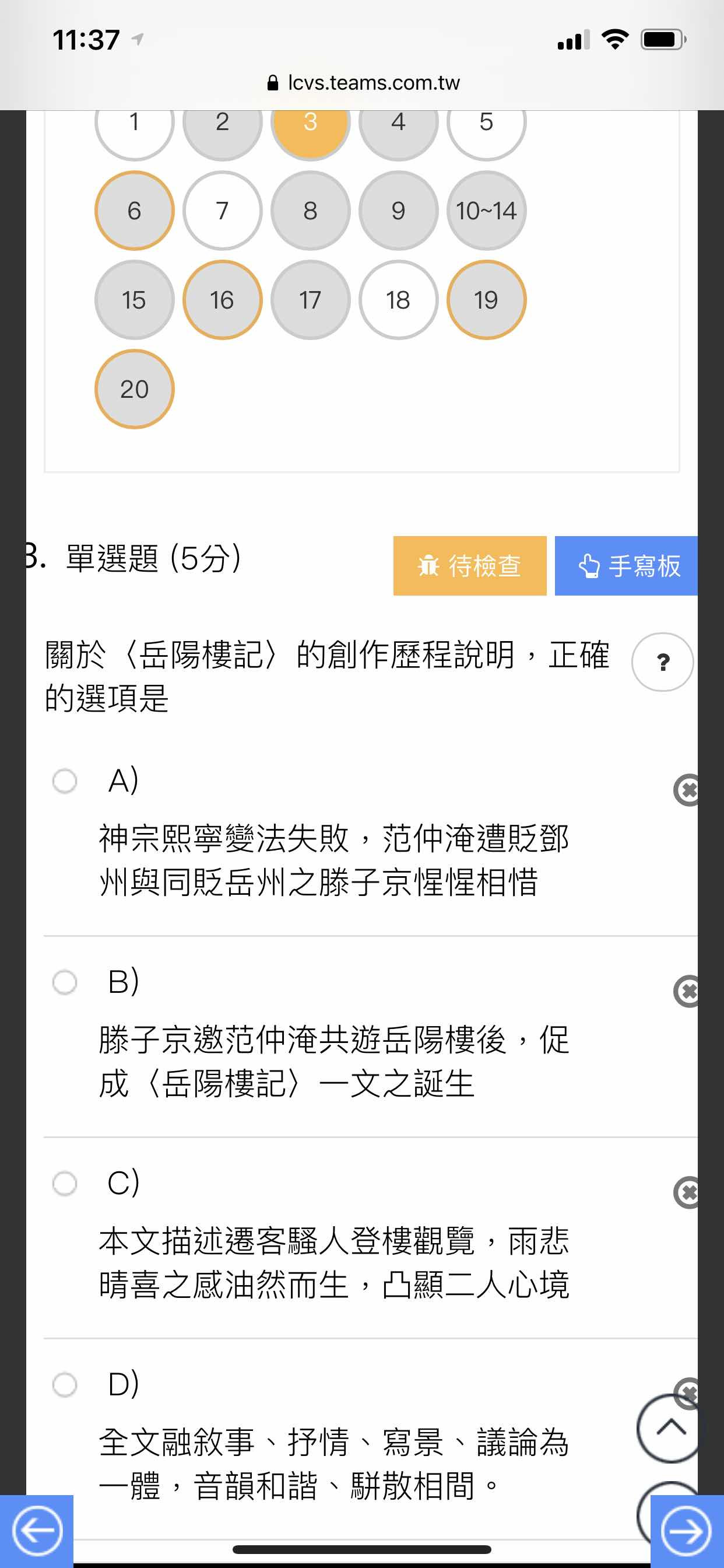Jump to question 6
Image resolution: width=724 pixels, height=1568 pixels.
pyautogui.click(x=135, y=211)
